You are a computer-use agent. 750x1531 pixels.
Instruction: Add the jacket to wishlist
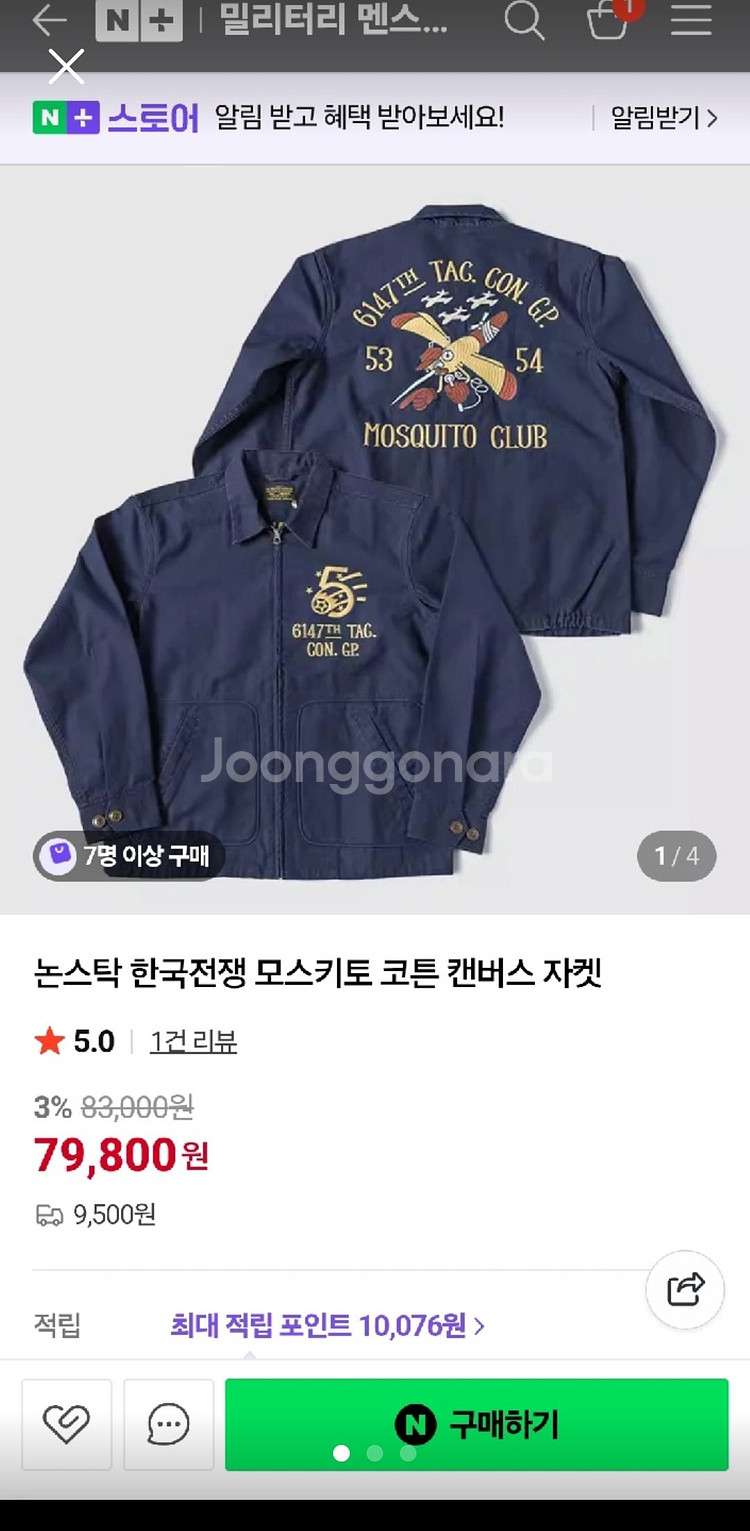tap(67, 1424)
